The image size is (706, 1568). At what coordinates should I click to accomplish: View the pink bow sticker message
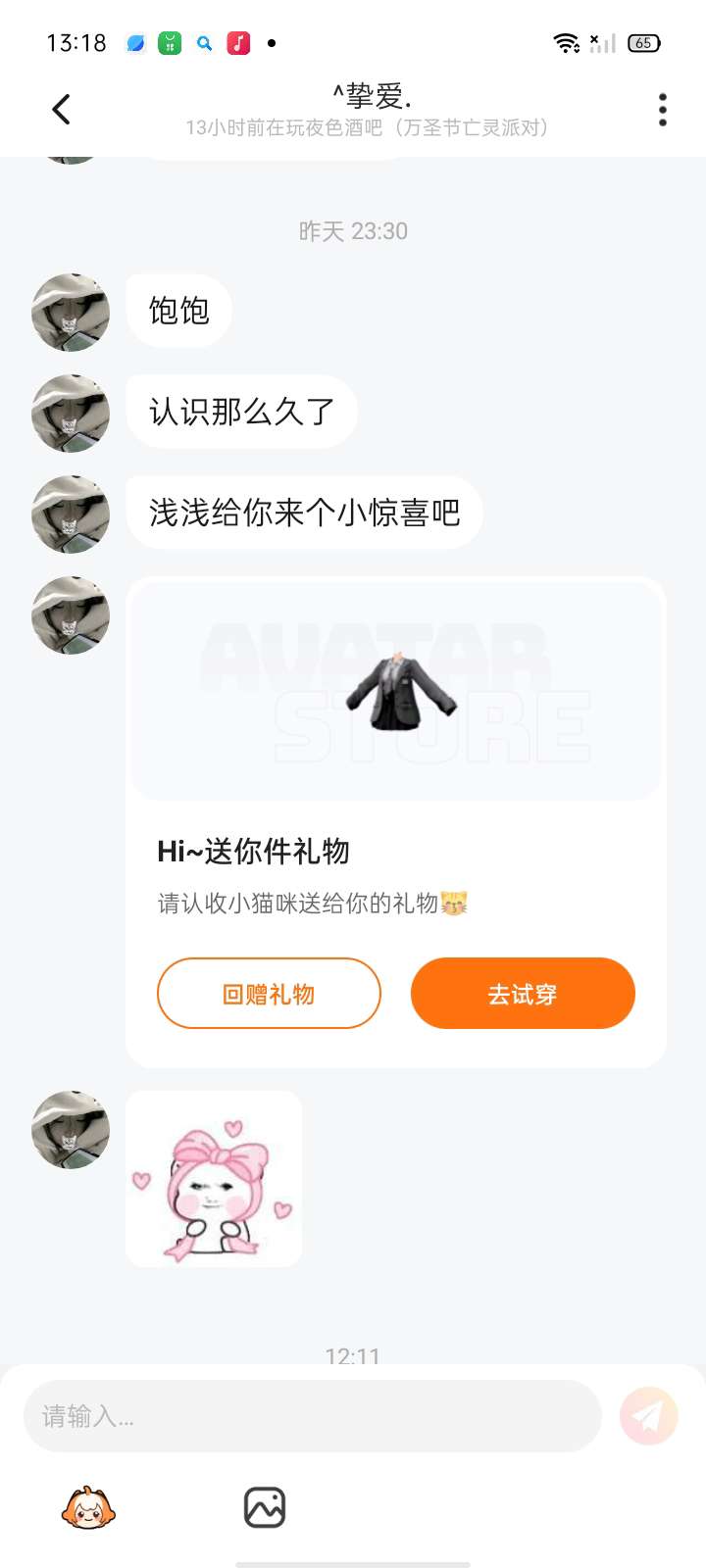coord(214,1179)
